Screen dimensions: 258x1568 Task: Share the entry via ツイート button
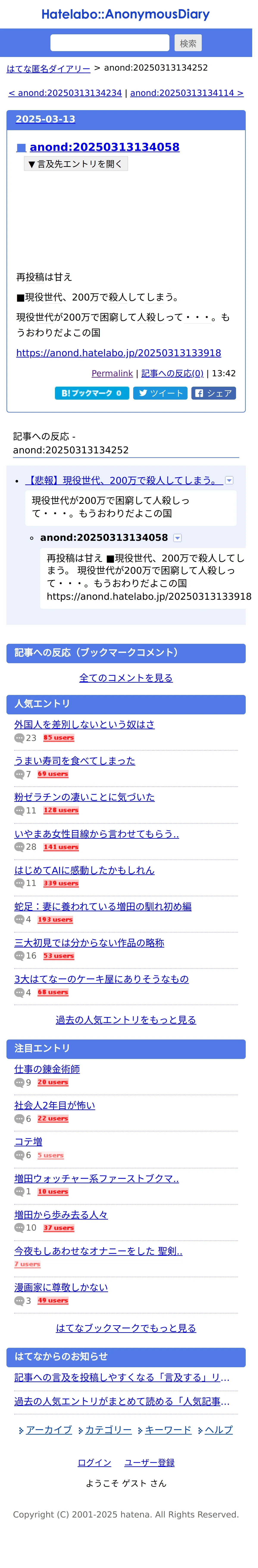click(160, 393)
